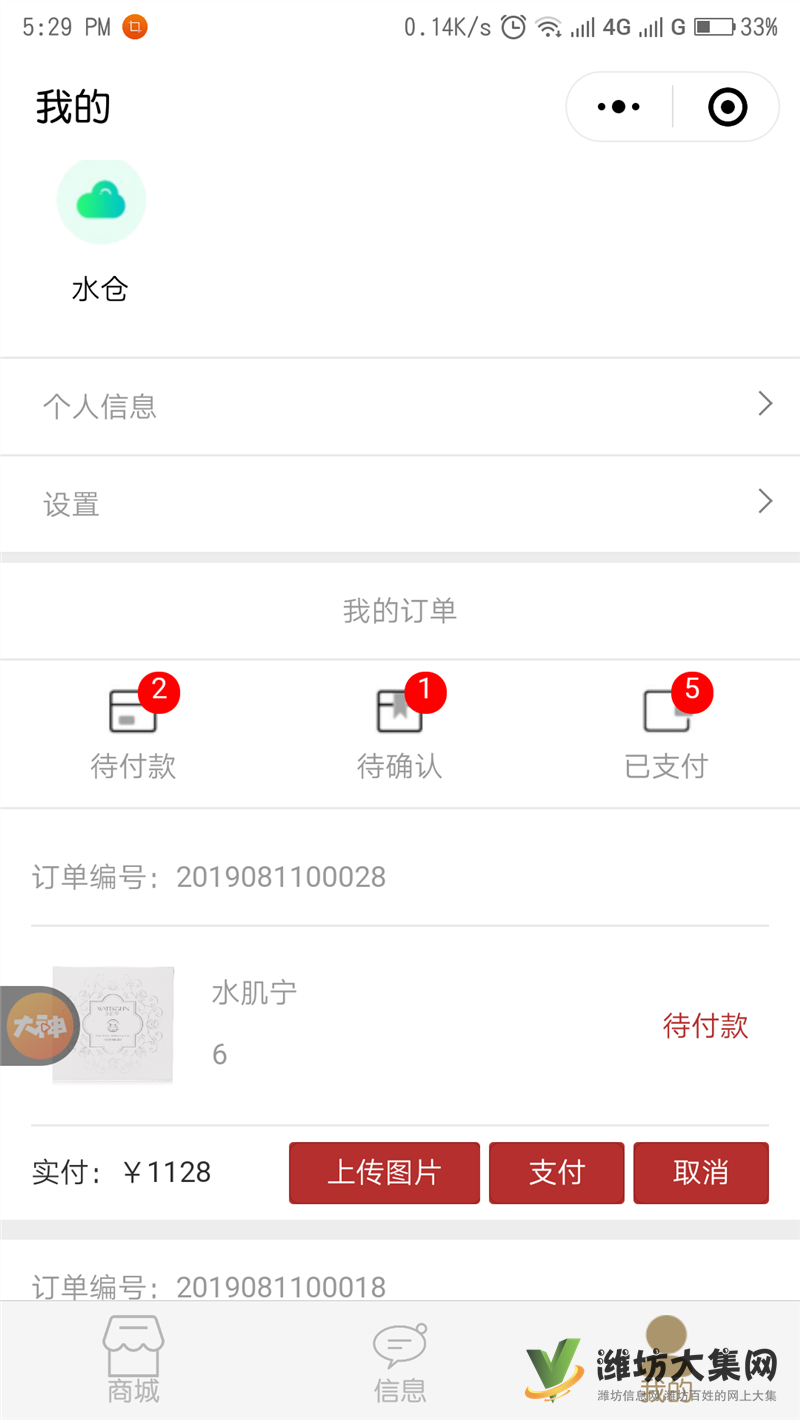Show 已支付 orders

tap(667, 734)
